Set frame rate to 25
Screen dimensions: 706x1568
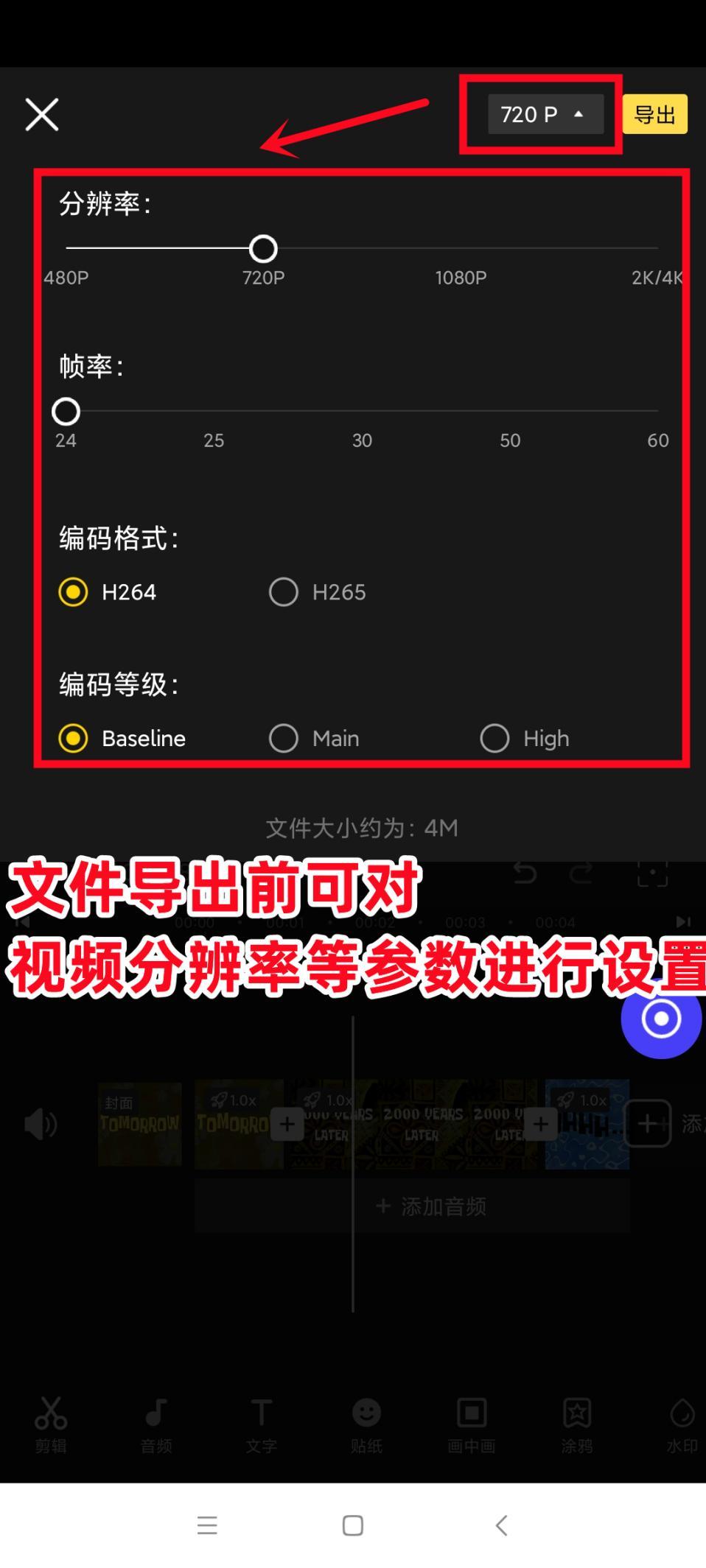click(214, 412)
